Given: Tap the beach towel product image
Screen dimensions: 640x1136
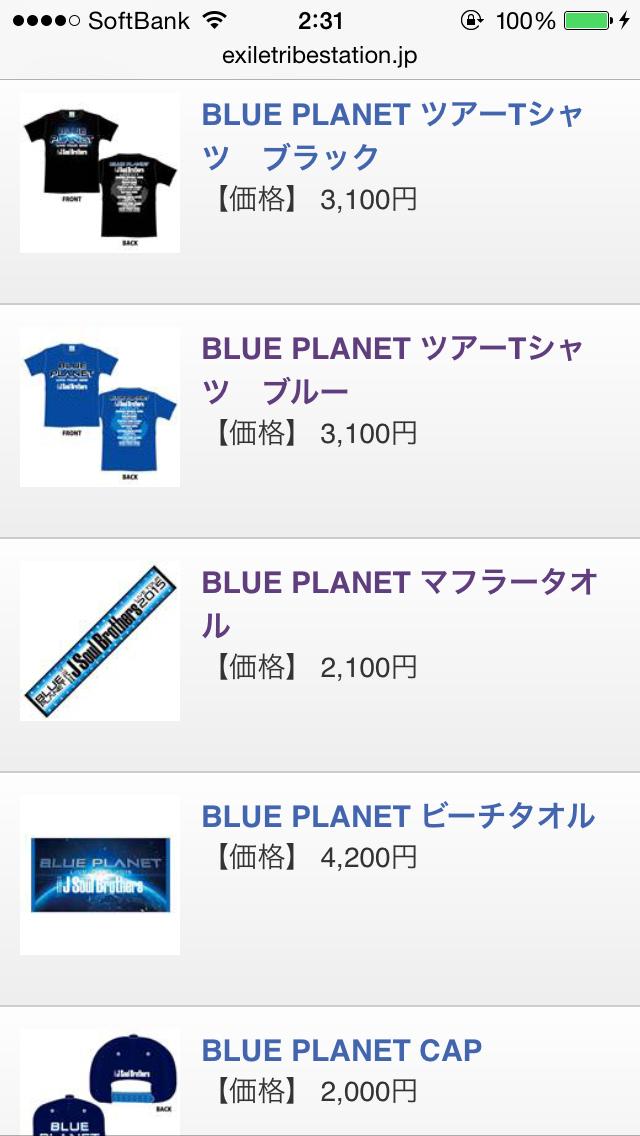Looking at the screenshot, I should (100, 875).
